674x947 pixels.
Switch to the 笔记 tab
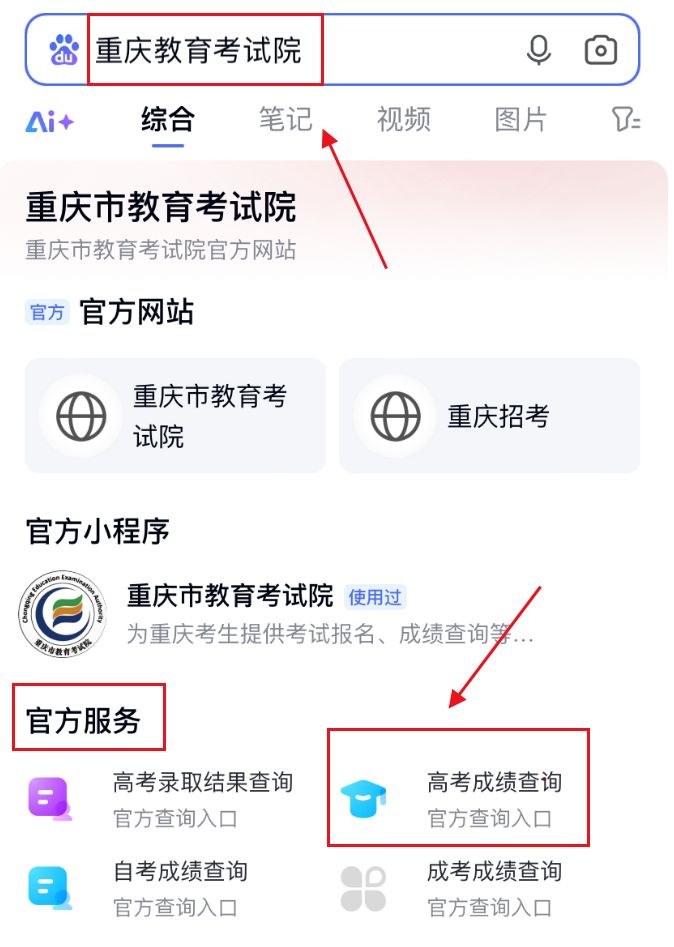tap(286, 120)
